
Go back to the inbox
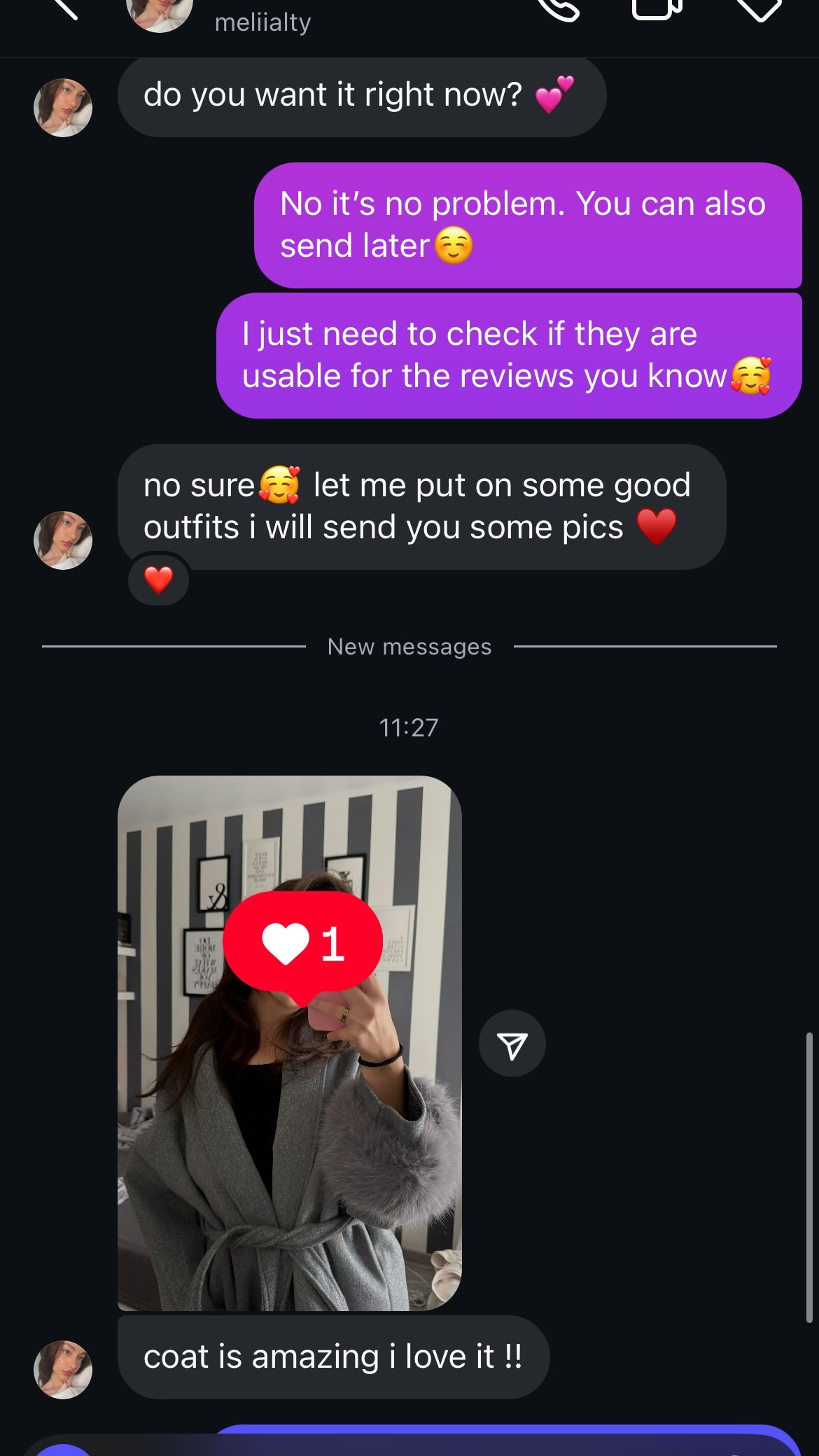(64, 8)
